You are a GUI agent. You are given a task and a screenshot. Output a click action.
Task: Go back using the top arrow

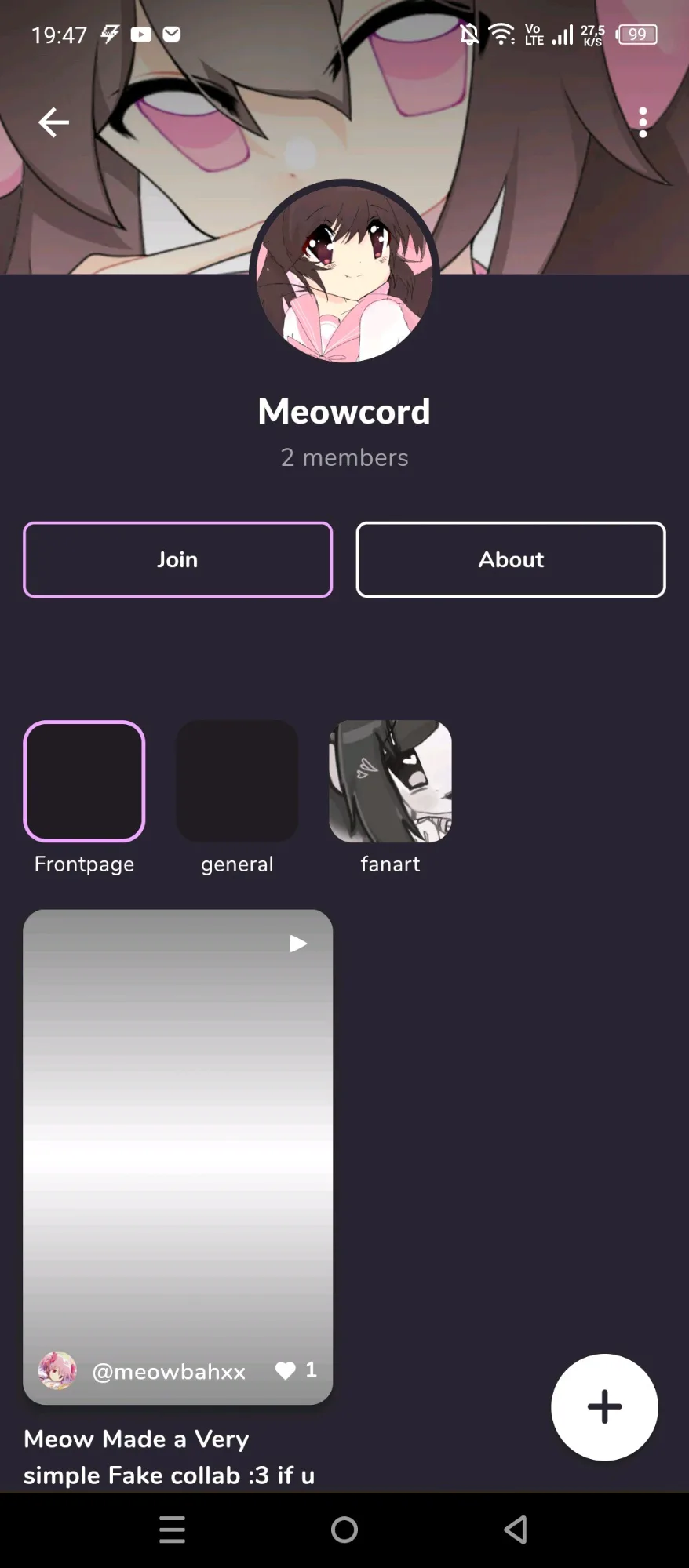click(x=53, y=122)
